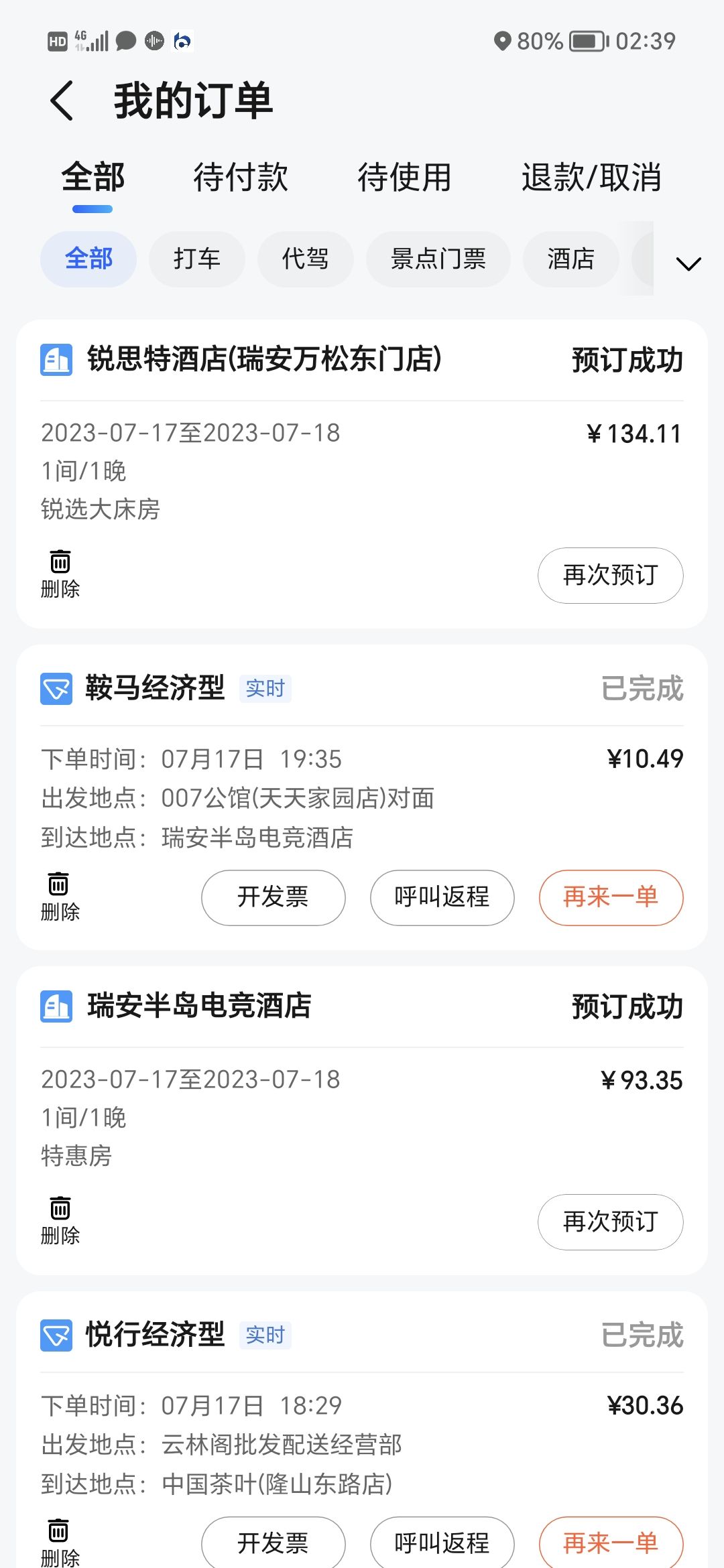This screenshot has height=1568, width=724.
Task: Rebook 瑞安半岛电竞酒店 with 再次预订
Action: coord(610,1222)
